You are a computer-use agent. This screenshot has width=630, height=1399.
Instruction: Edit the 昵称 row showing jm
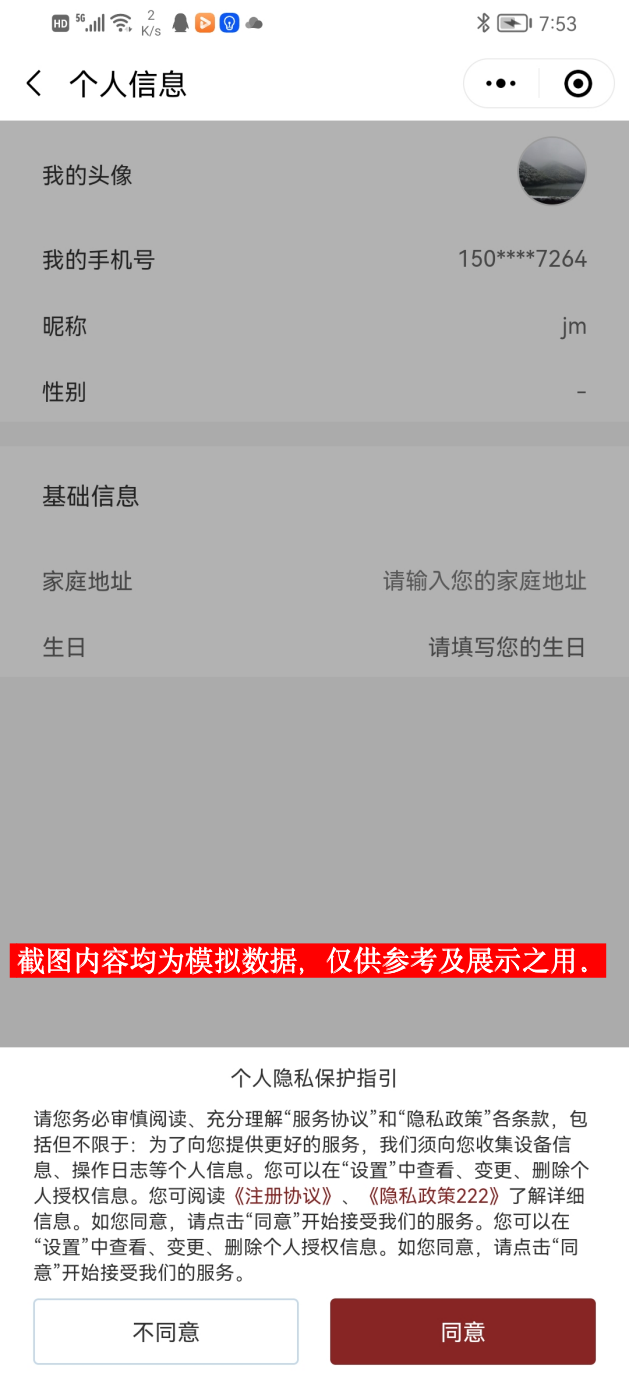314,326
